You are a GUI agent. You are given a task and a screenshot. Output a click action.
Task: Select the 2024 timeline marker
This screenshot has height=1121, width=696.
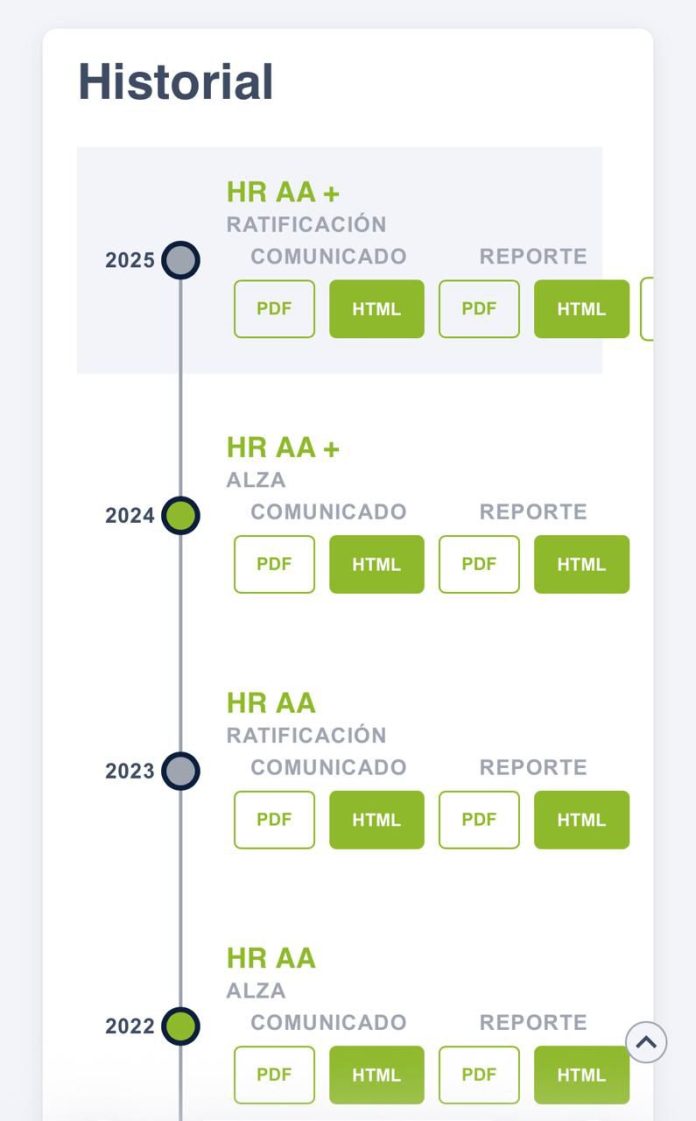coord(181,516)
